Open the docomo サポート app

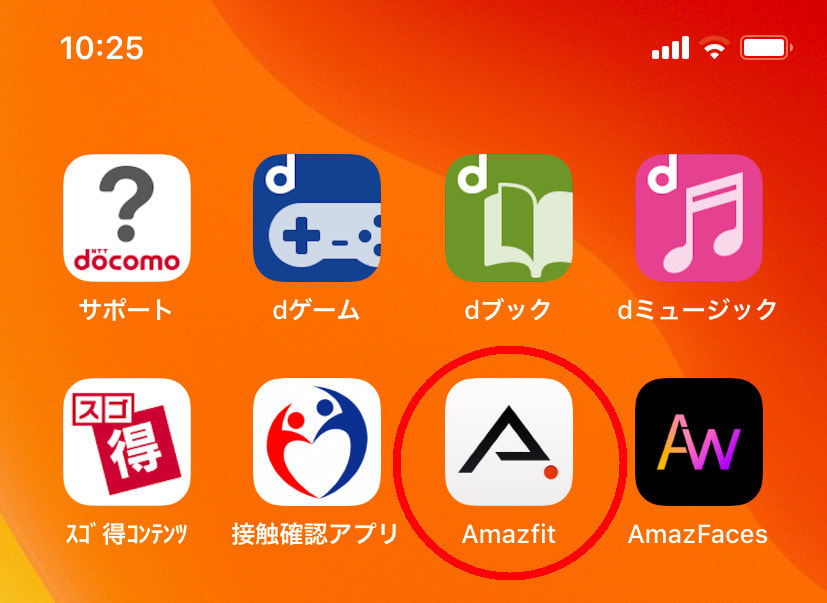[126, 218]
